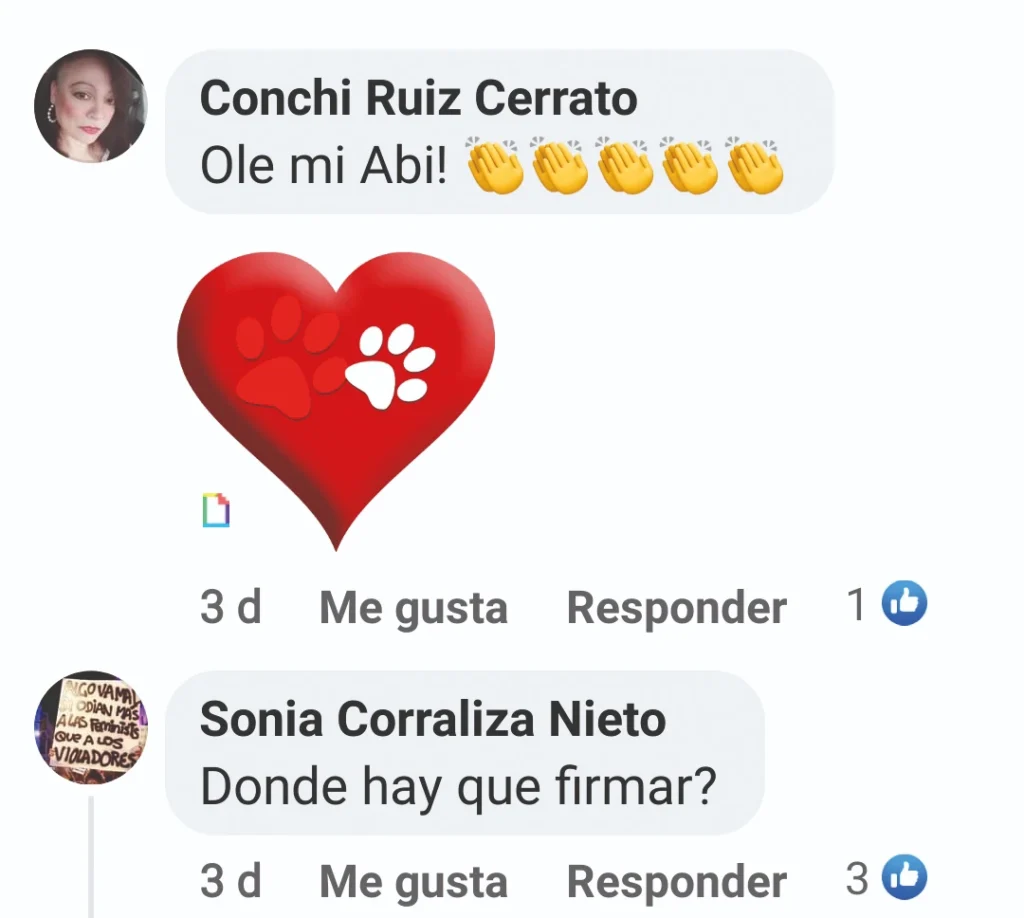The width and height of the screenshot is (1024, 918).
Task: Like Conchi Ruiz Cerrato's comment
Action: click(413, 607)
